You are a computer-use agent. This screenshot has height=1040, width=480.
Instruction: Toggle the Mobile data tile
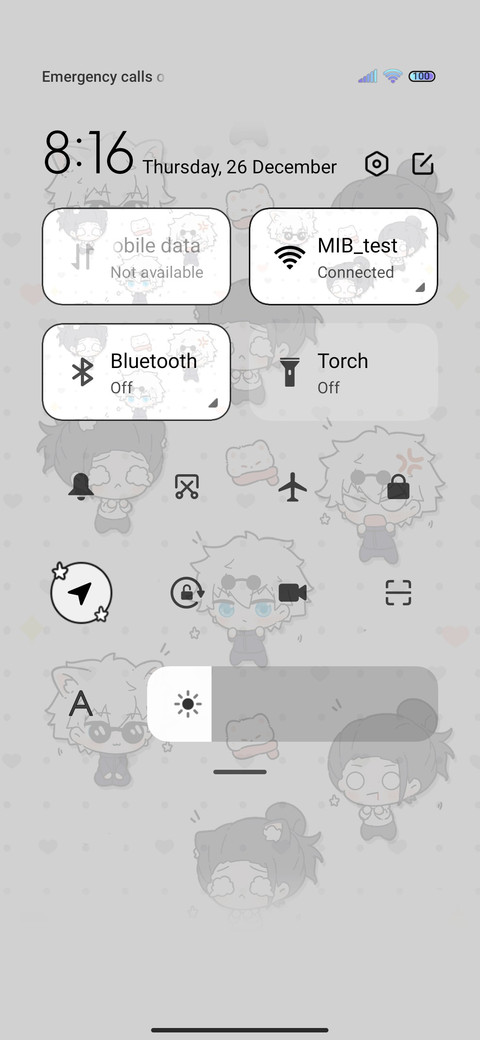[137, 257]
